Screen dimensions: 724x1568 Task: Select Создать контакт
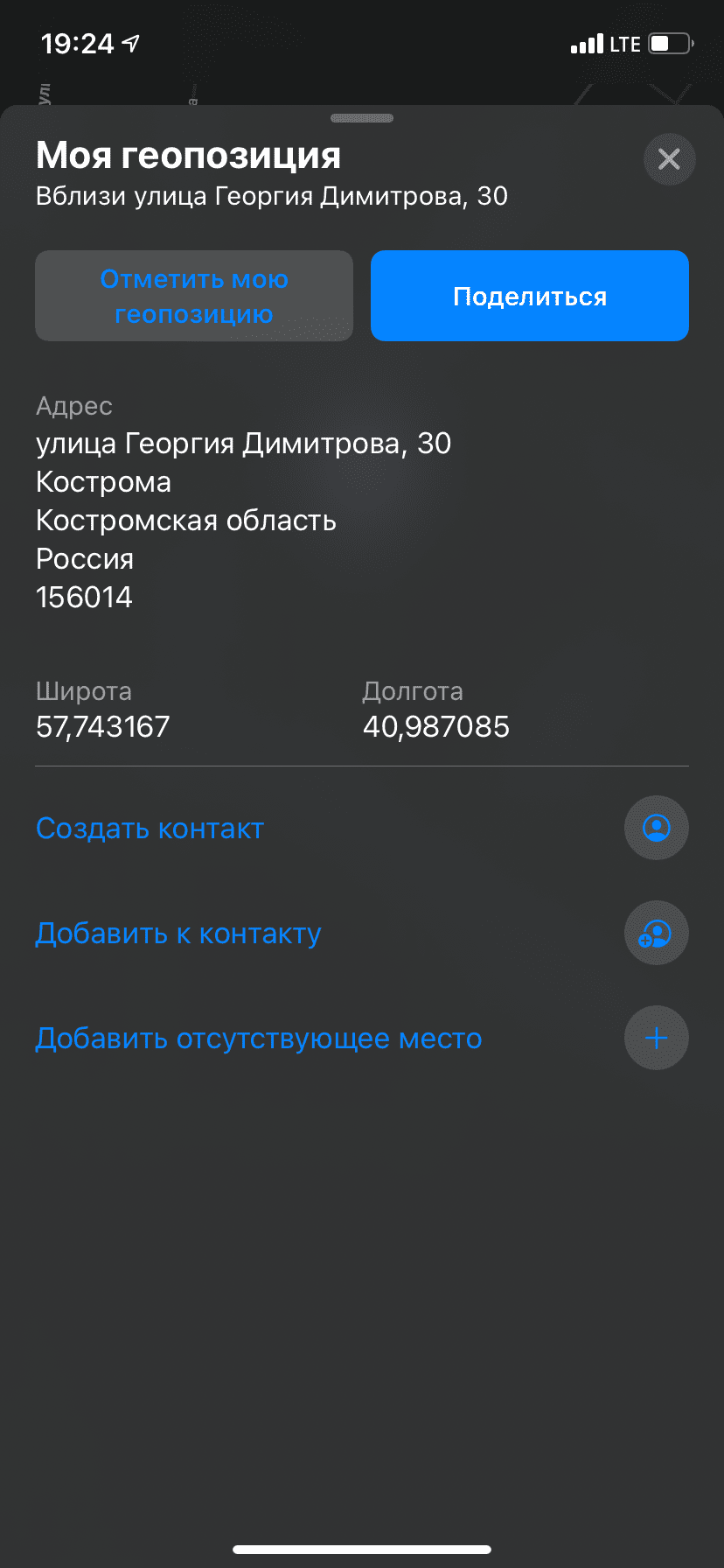click(362, 828)
